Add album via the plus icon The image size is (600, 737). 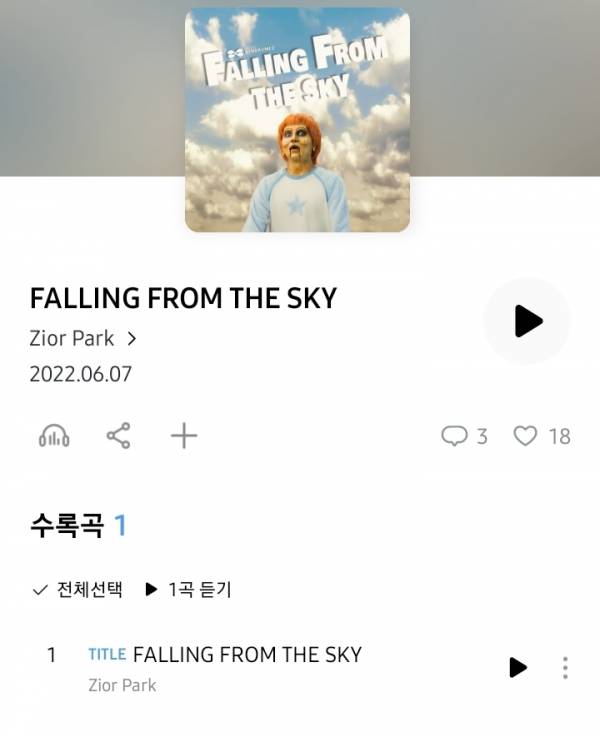[x=184, y=436]
